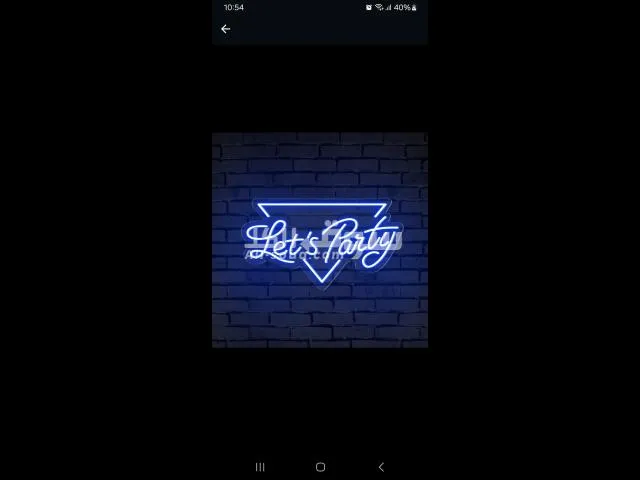Tap the system back button
This screenshot has width=640, height=480.
tap(381, 467)
